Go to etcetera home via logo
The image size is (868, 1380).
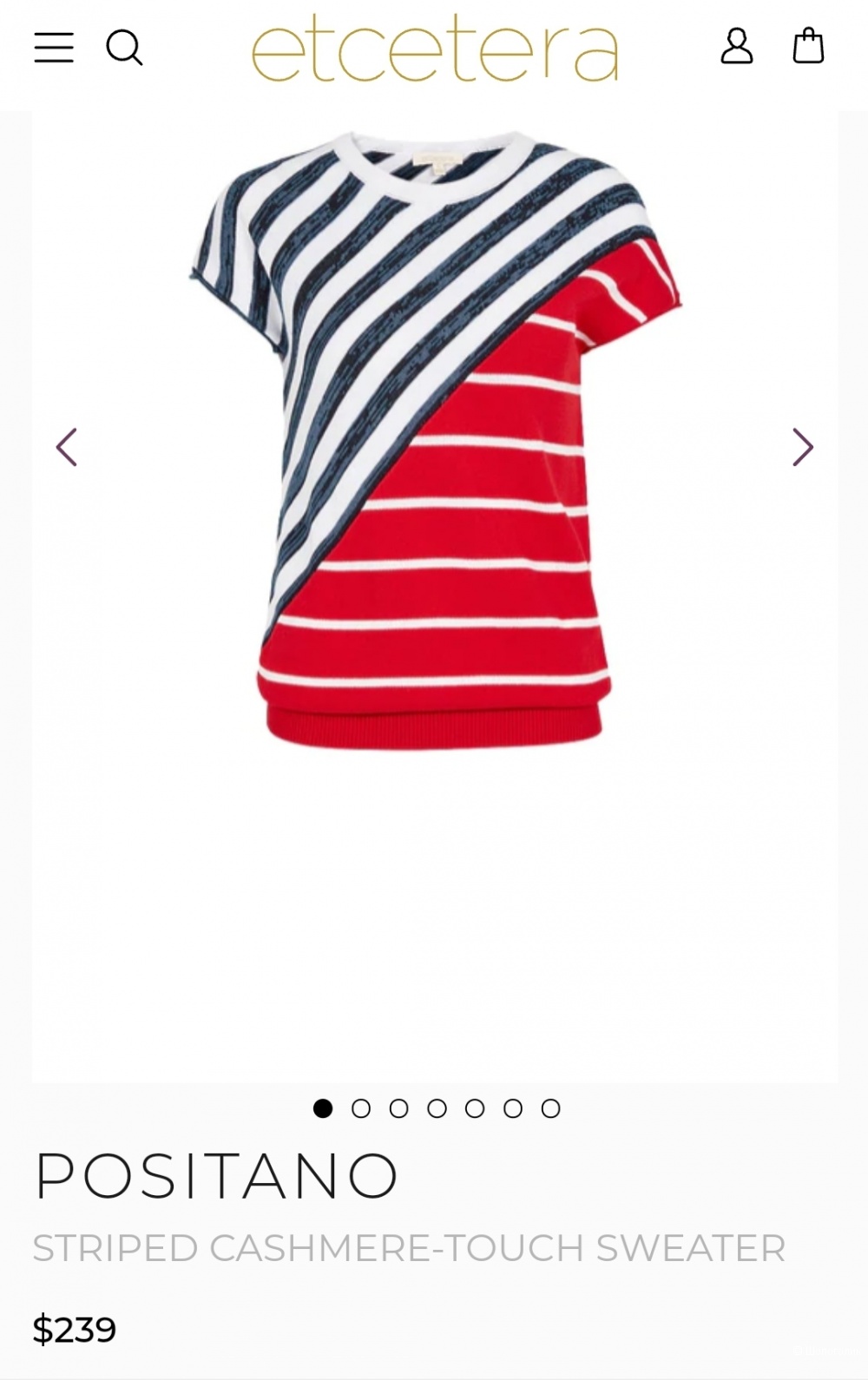coord(435,52)
